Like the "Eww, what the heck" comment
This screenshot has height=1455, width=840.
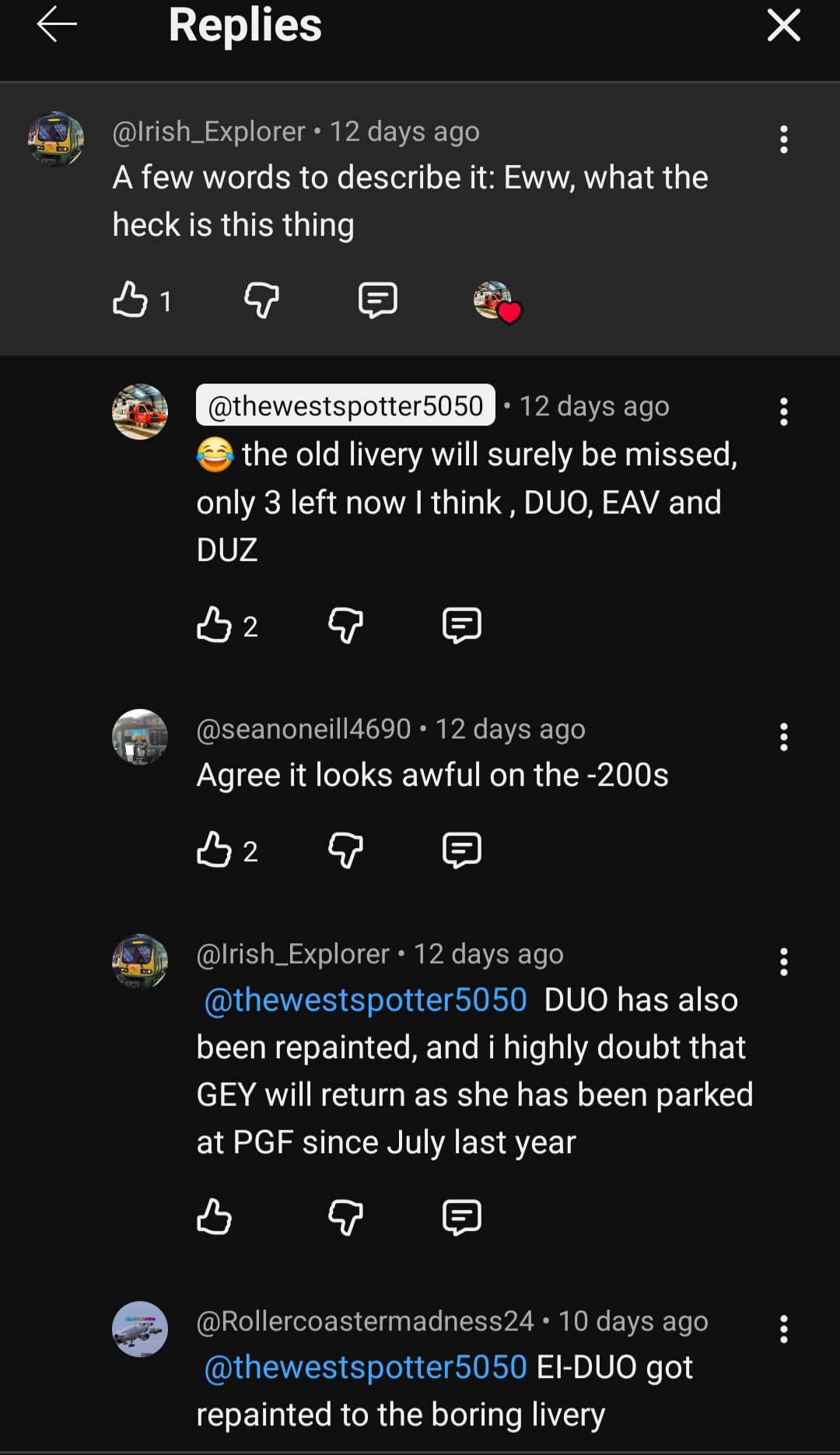(x=131, y=300)
